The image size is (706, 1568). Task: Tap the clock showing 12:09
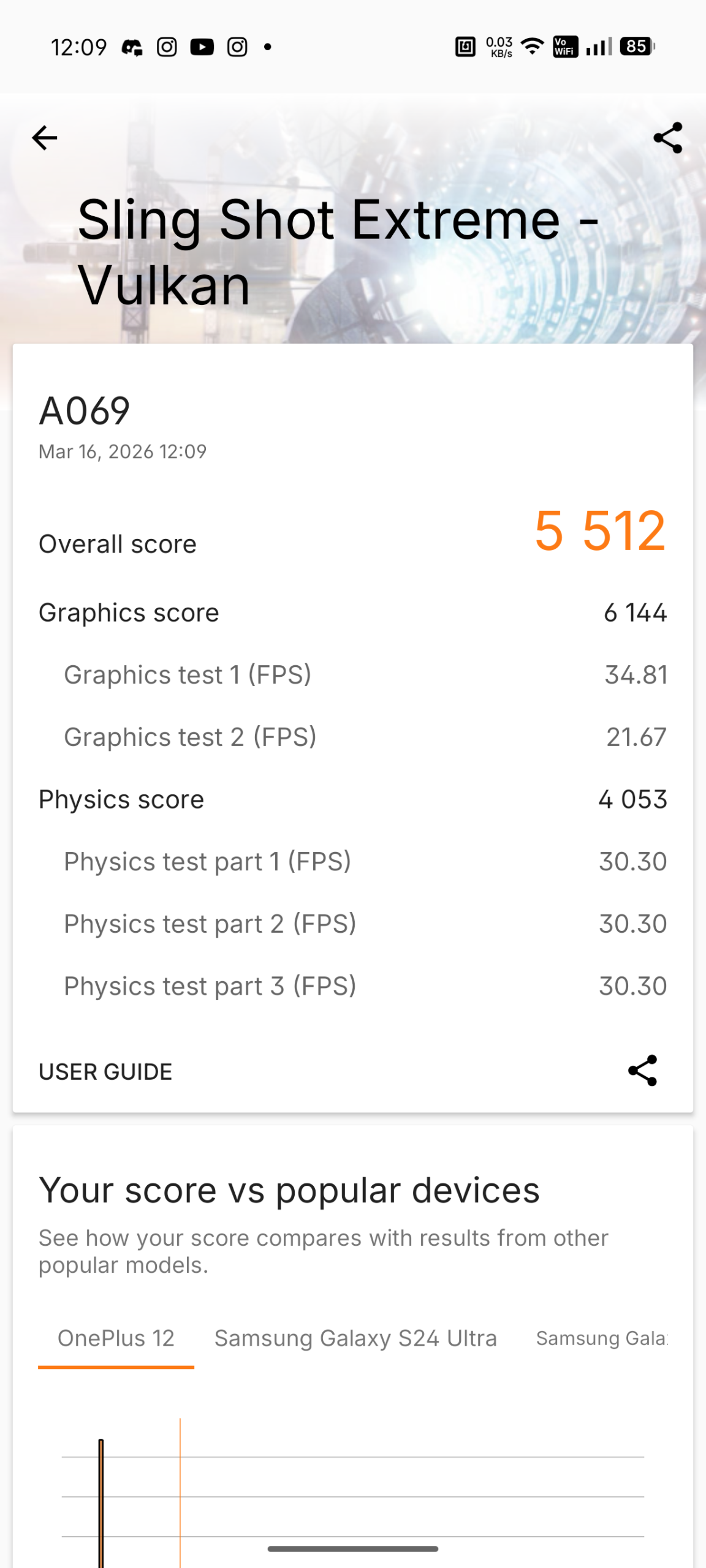click(79, 46)
